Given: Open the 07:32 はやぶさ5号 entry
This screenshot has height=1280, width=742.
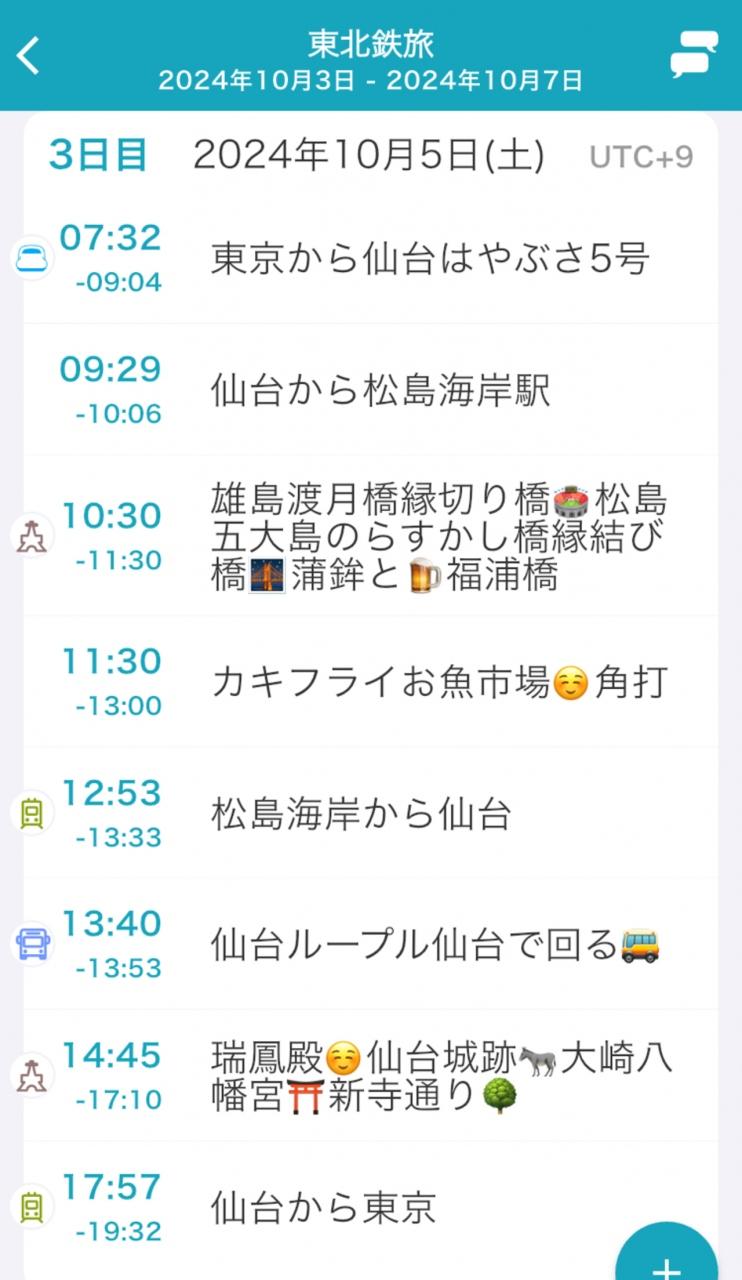Looking at the screenshot, I should point(430,259).
